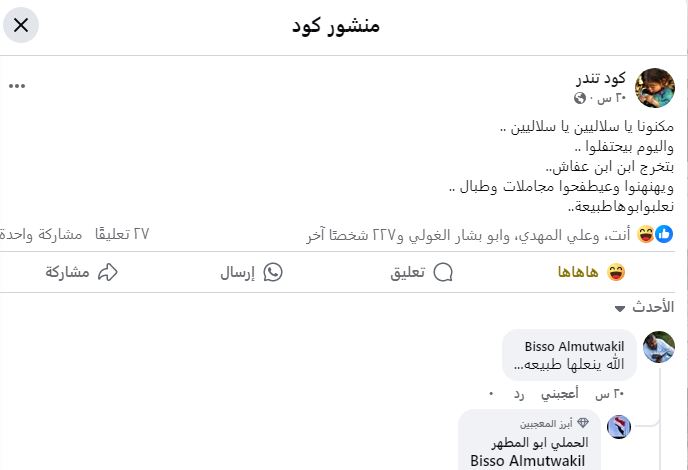688x470 pixels.
Task: Open كود تندر profile picture
Action: 655,87
